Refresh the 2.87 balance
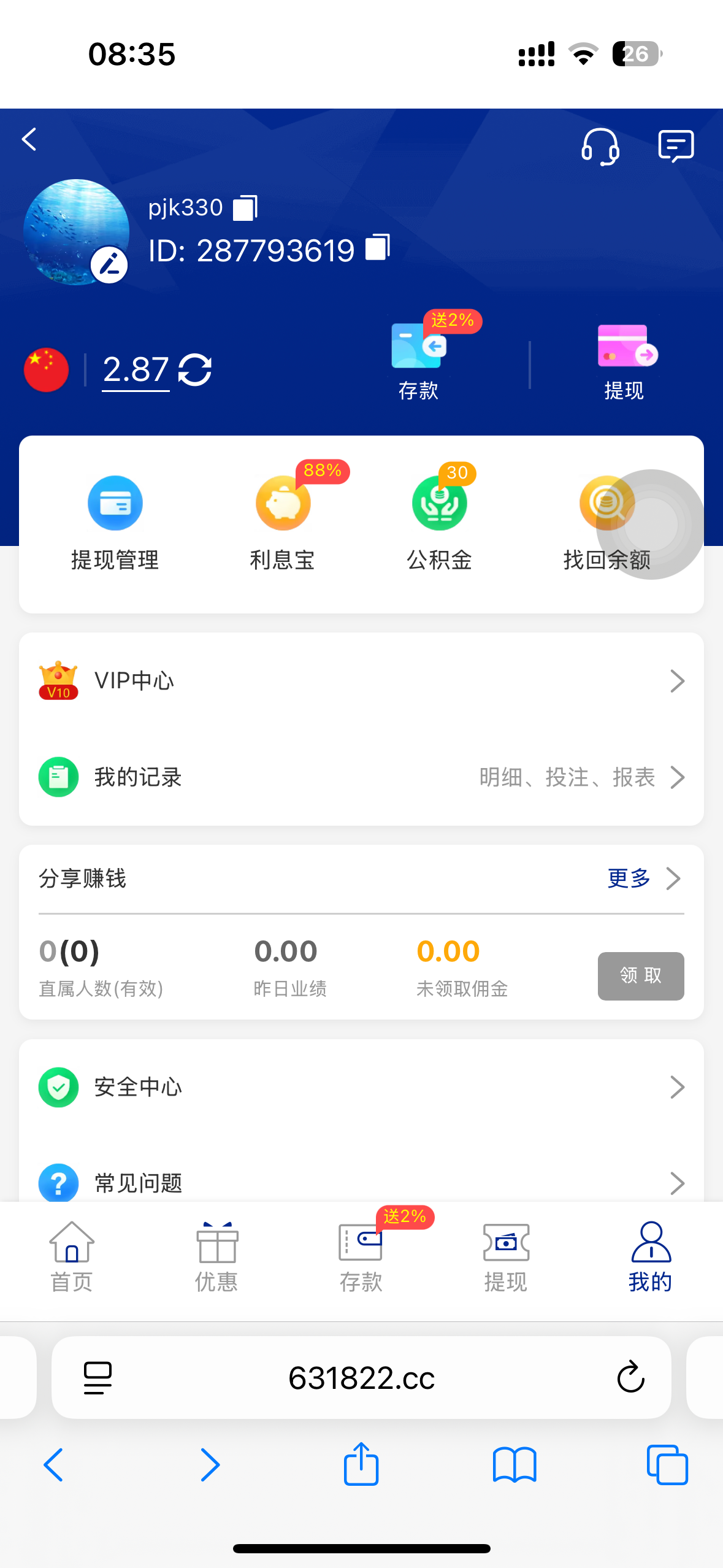 point(195,370)
